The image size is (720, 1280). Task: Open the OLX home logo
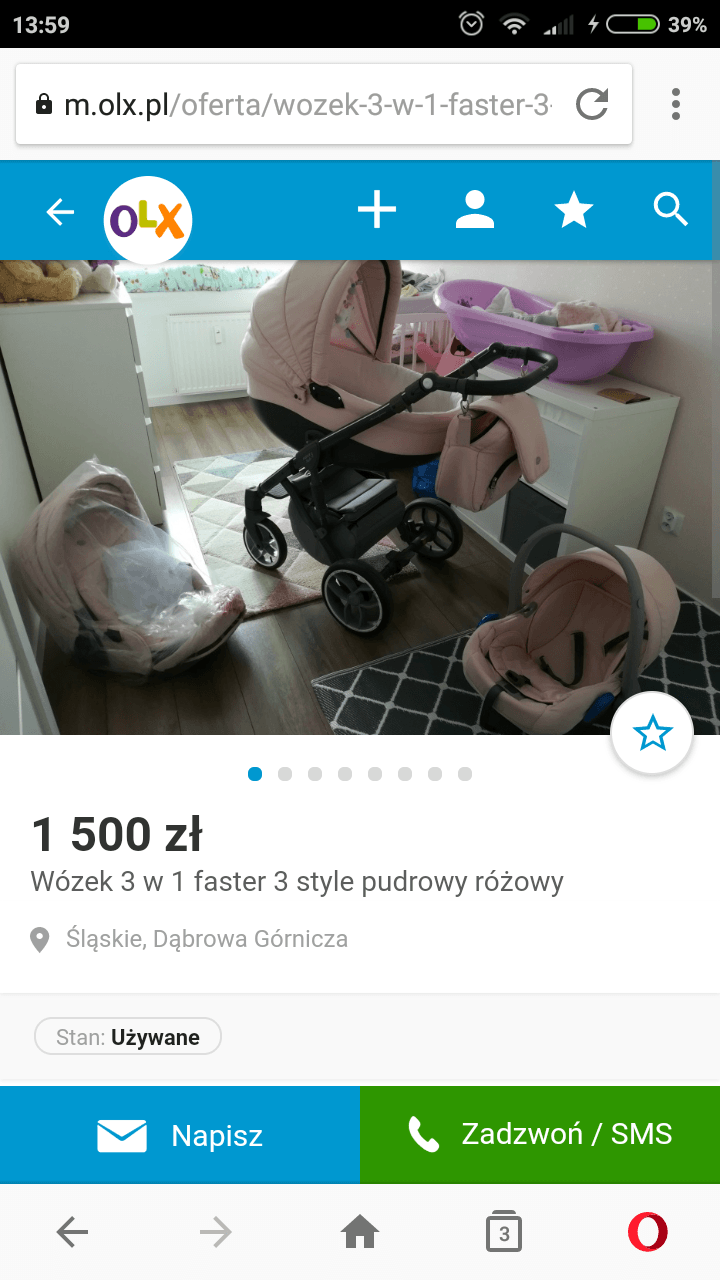(148, 220)
